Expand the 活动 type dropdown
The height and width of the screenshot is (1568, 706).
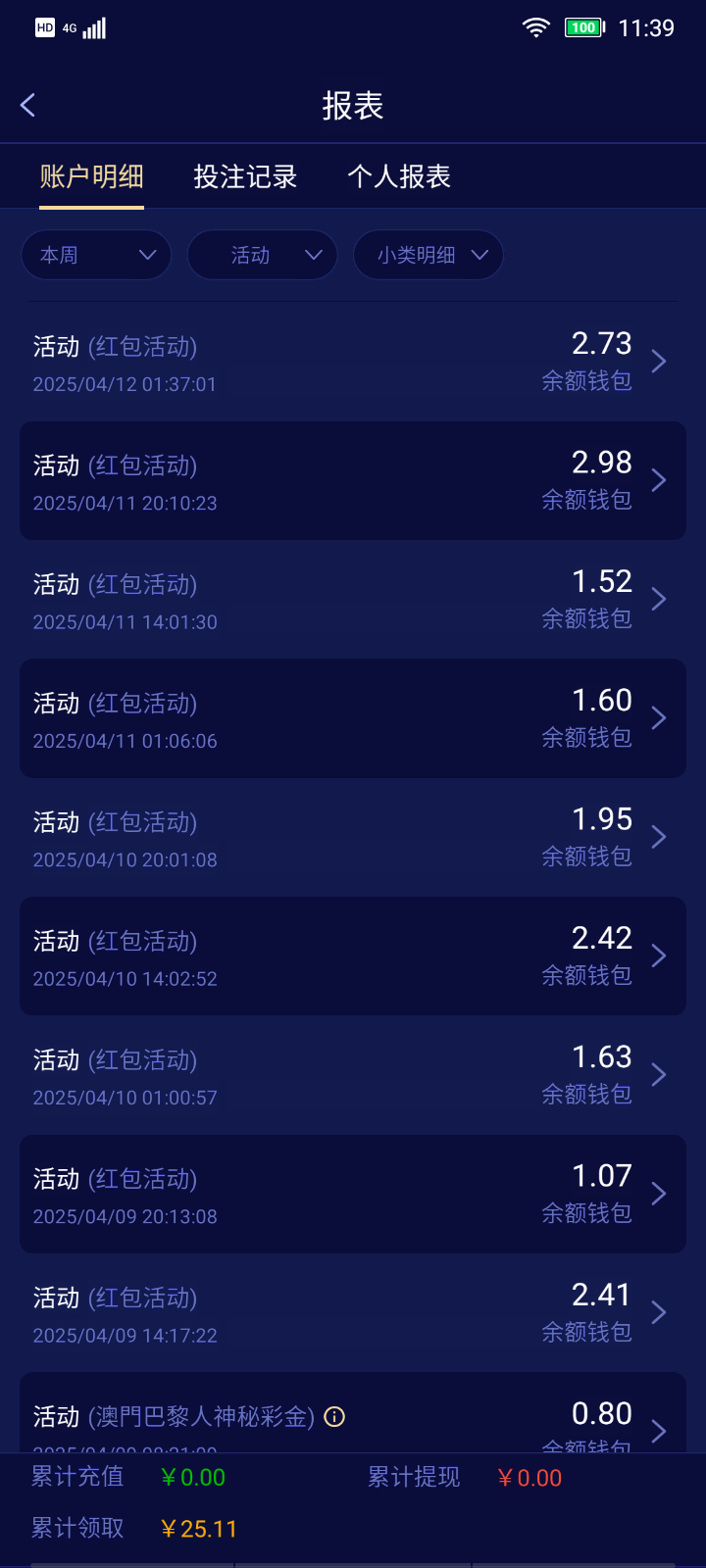coord(262,255)
